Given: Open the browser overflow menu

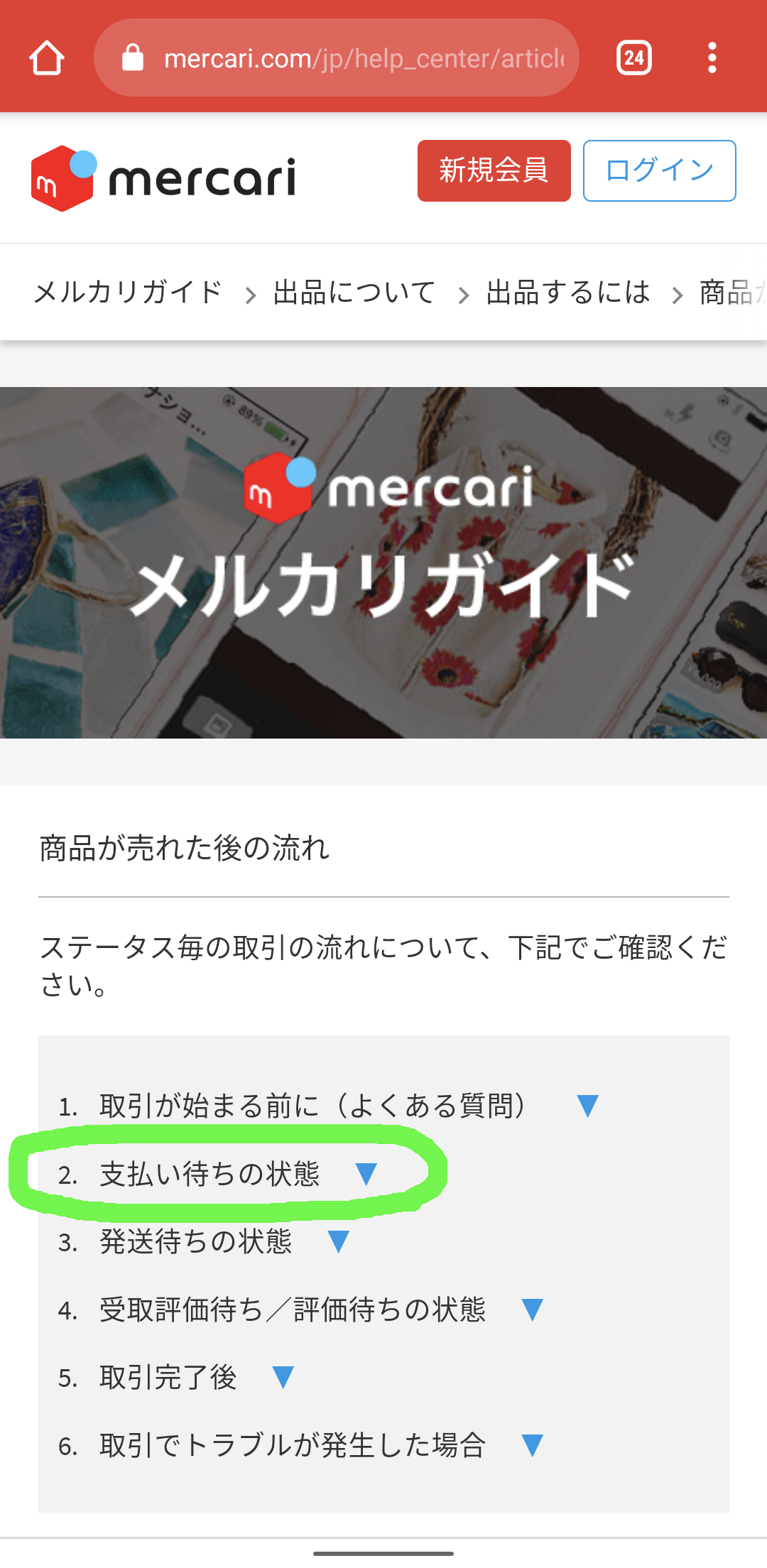Looking at the screenshot, I should pos(712,58).
